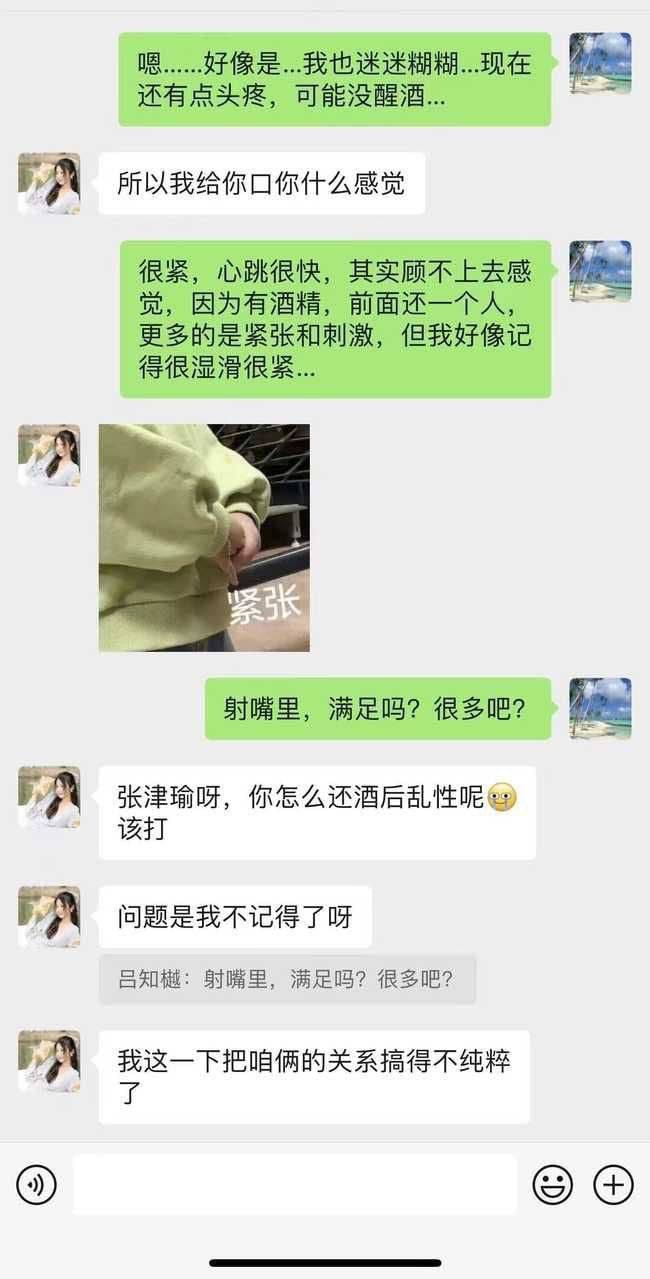Viewport: 650px width, 1279px height.
Task: Open the emoji sticker panel
Action: click(x=552, y=1185)
